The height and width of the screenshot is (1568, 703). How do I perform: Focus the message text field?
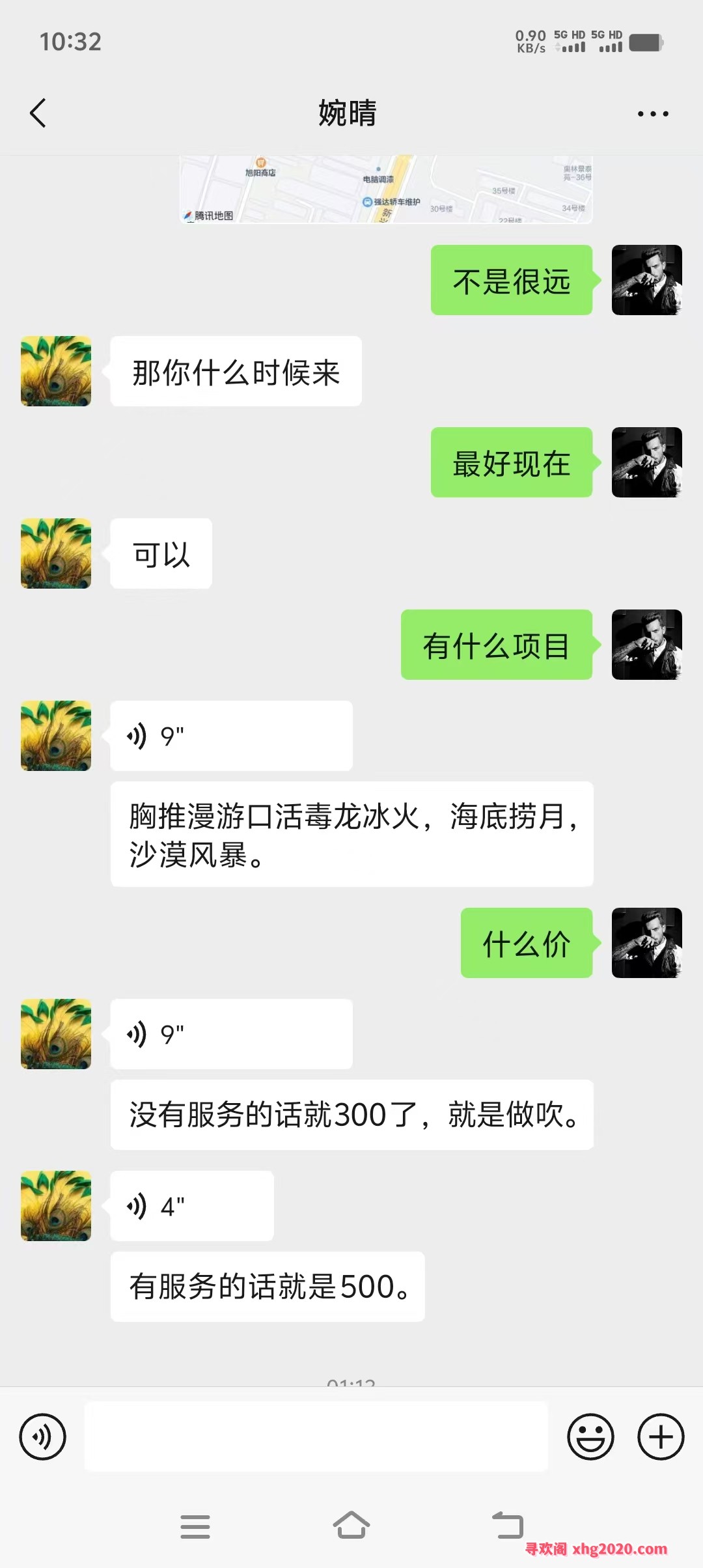click(x=316, y=1436)
